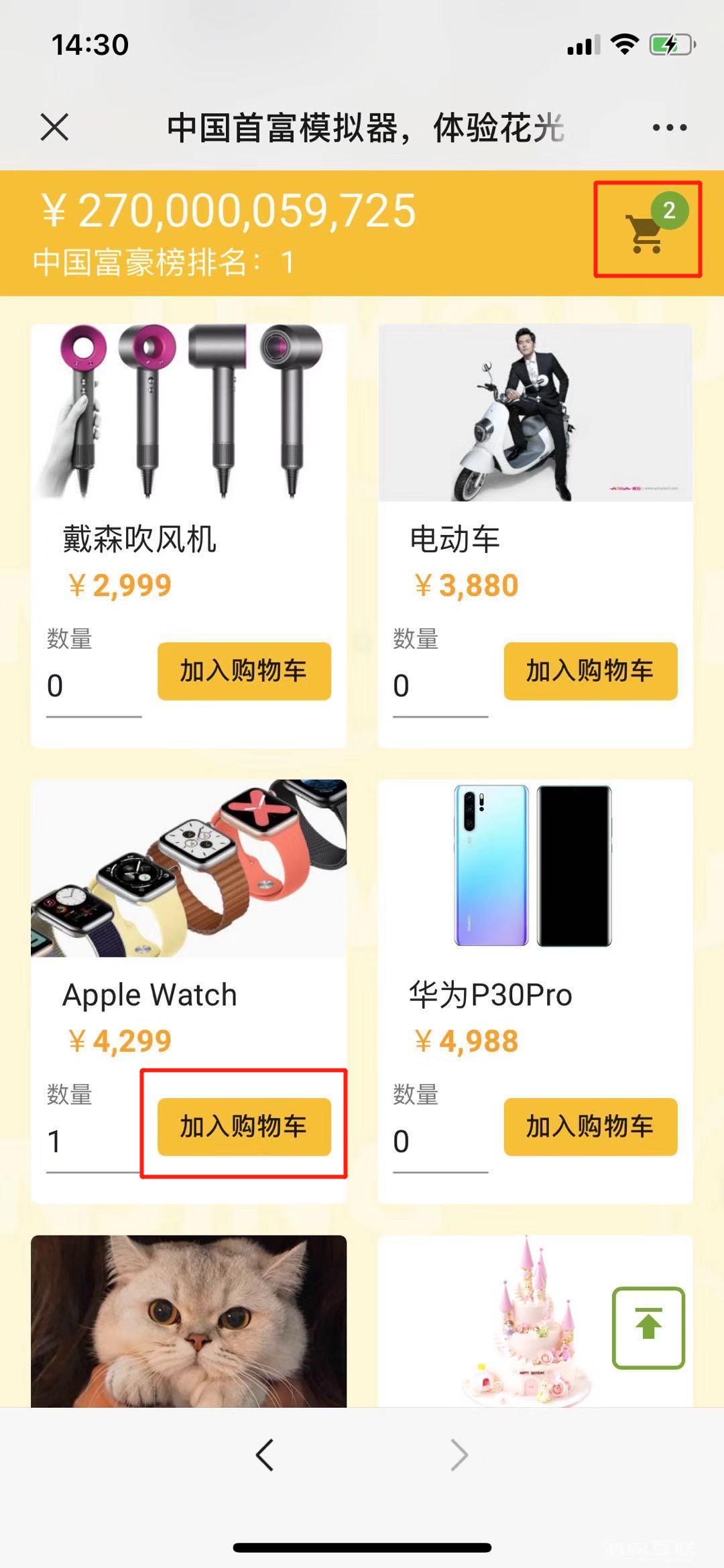Open the more options ellipsis menu

point(667,125)
